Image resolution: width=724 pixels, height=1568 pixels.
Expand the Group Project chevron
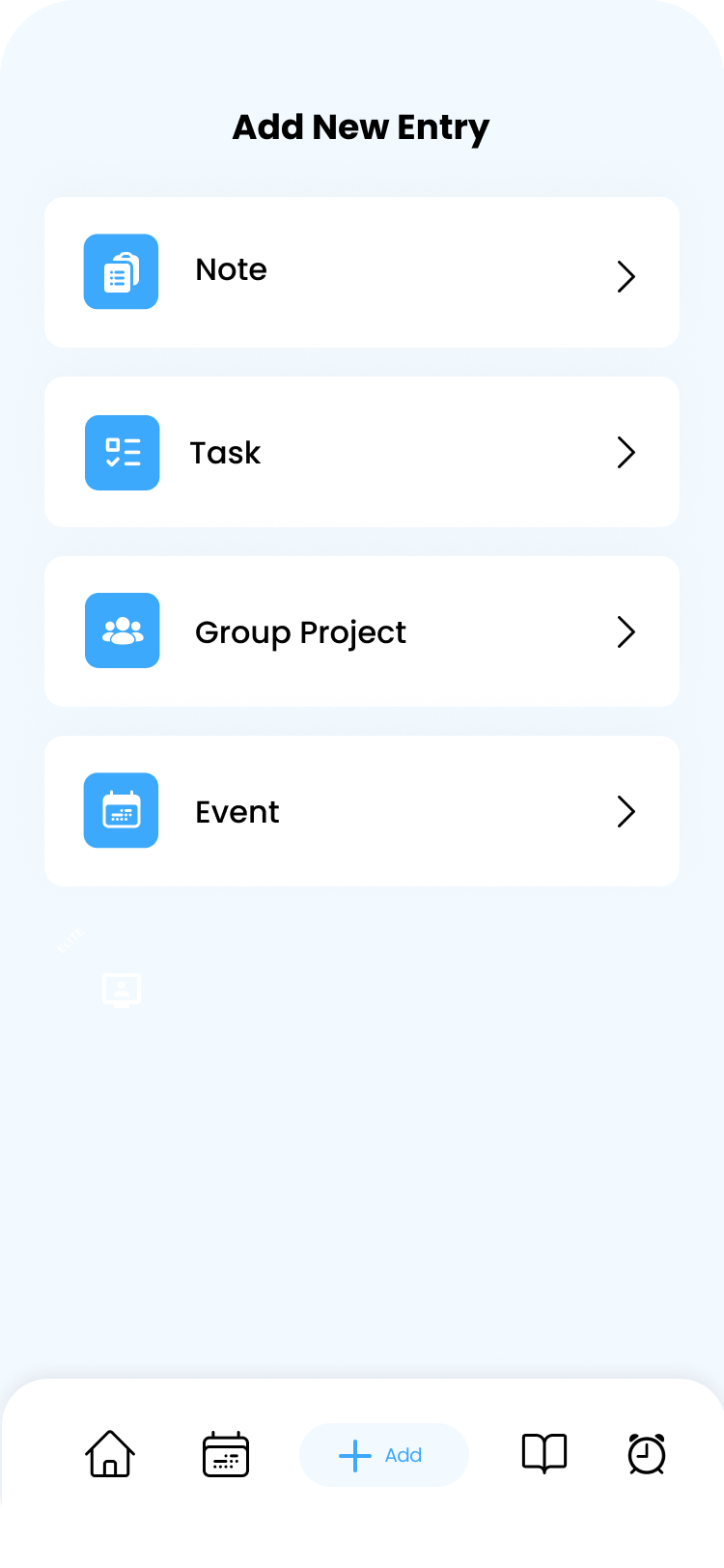(x=627, y=631)
